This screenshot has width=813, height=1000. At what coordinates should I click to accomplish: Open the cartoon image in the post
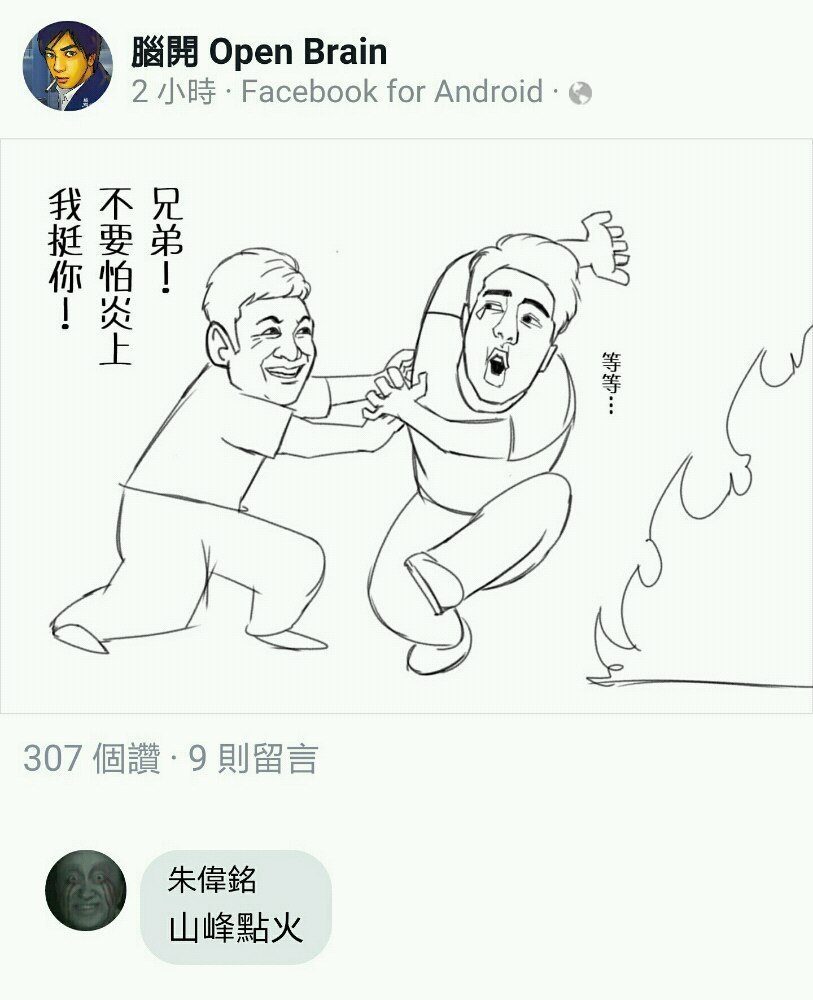pos(406,426)
